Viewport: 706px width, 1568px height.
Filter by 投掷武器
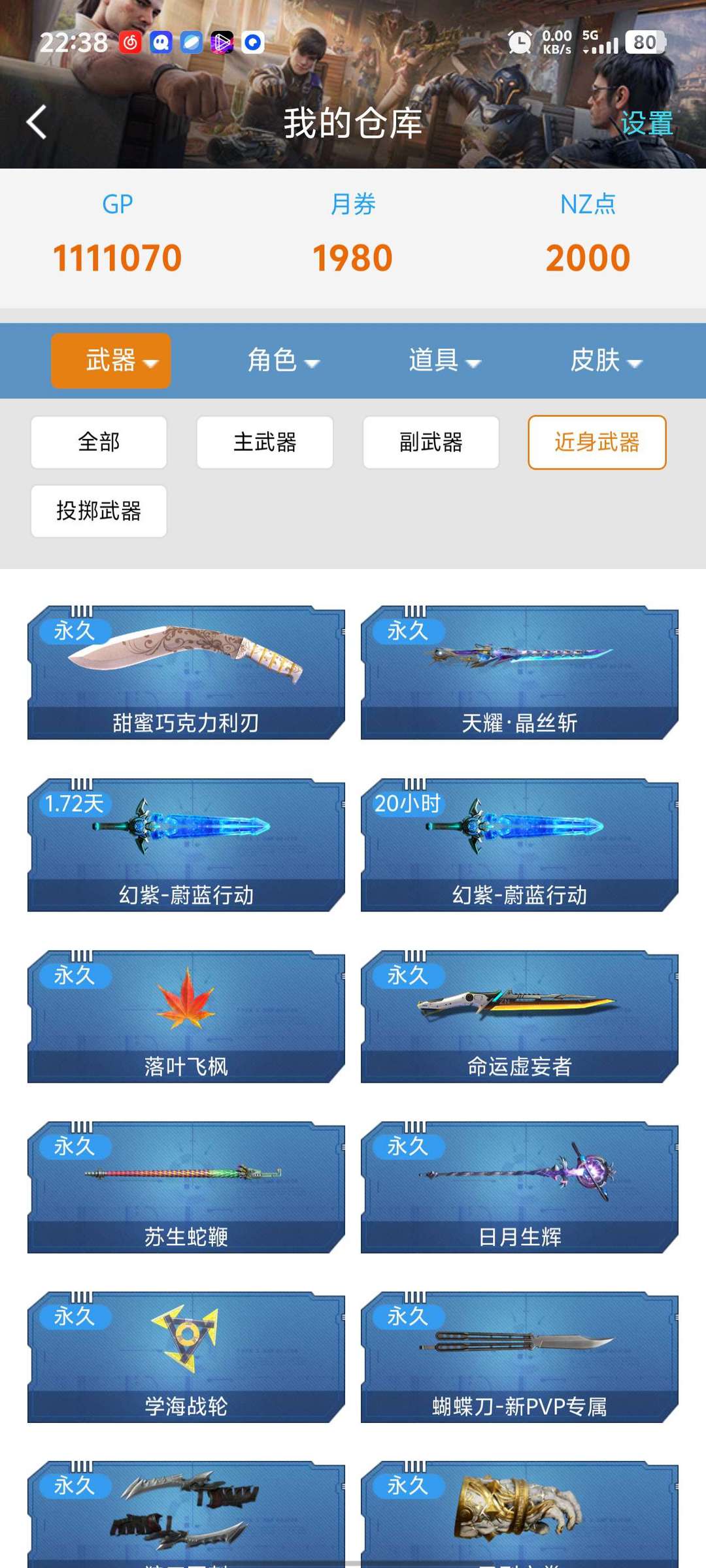99,511
